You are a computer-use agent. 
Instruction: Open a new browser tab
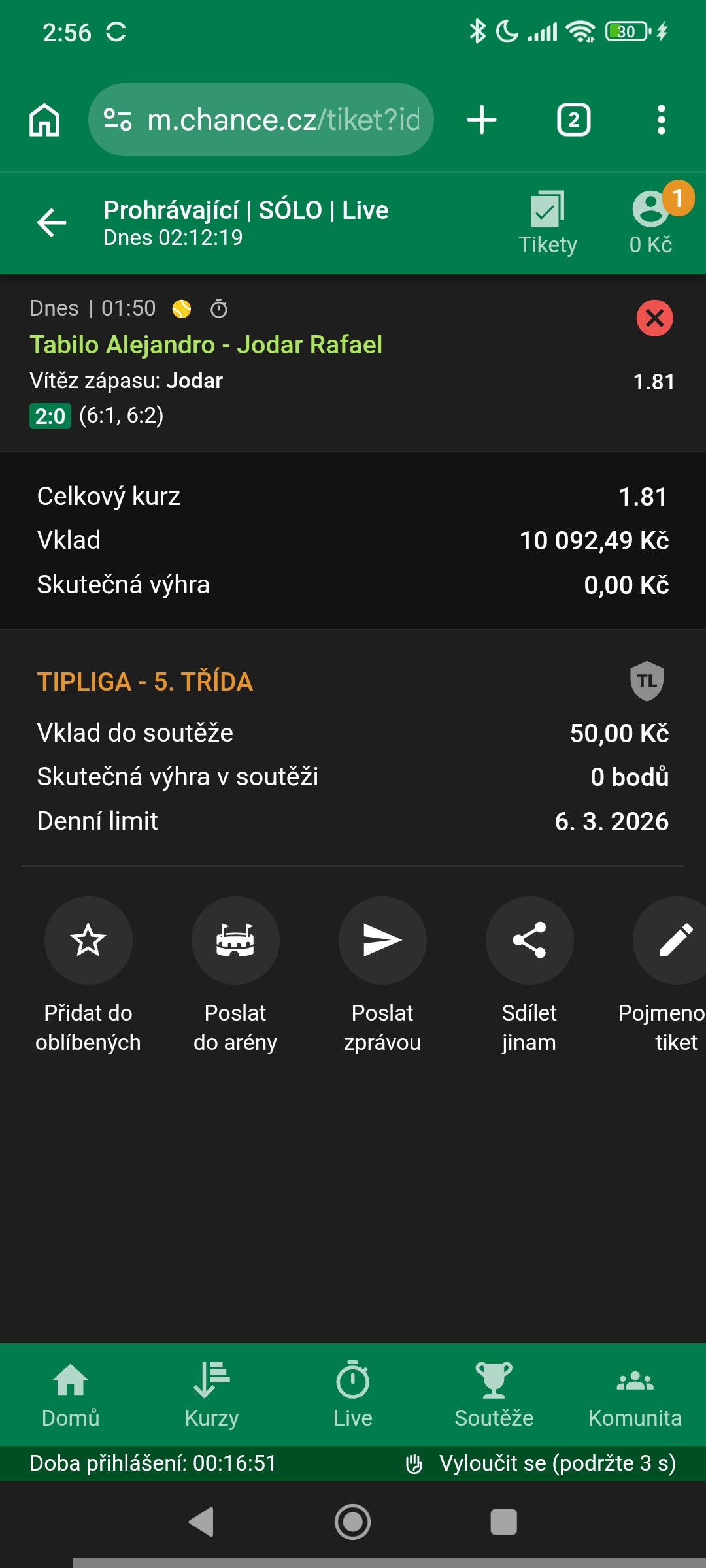pos(482,120)
